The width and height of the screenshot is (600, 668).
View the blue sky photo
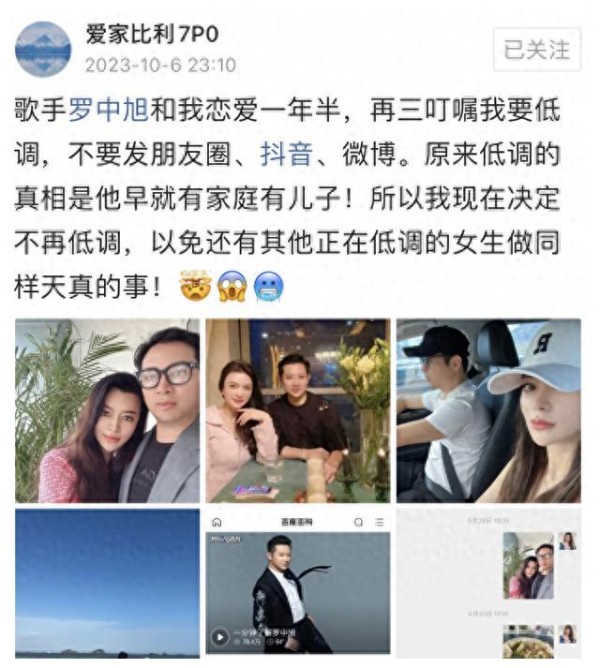(107, 583)
